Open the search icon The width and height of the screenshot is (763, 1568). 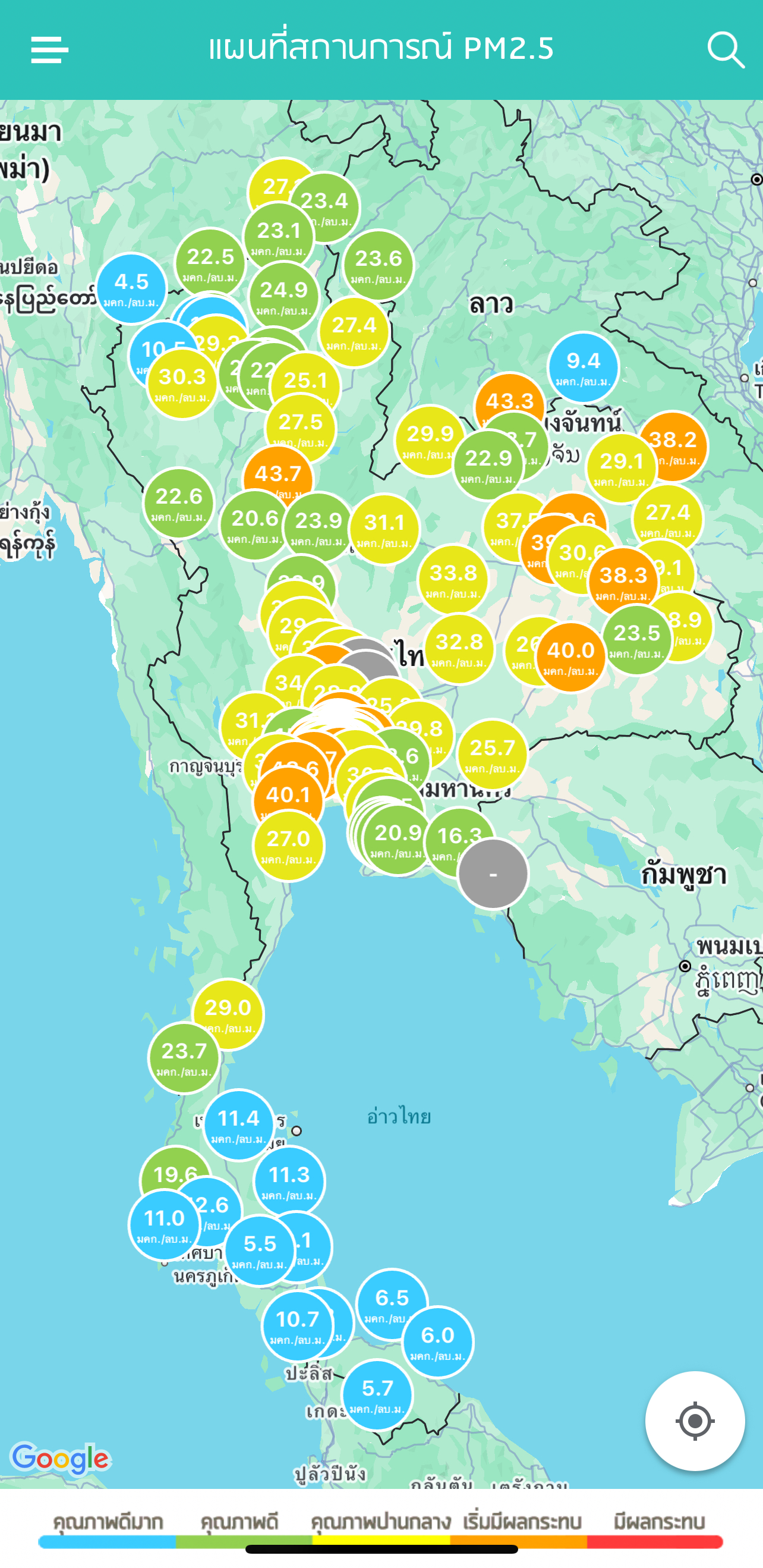pyautogui.click(x=726, y=49)
